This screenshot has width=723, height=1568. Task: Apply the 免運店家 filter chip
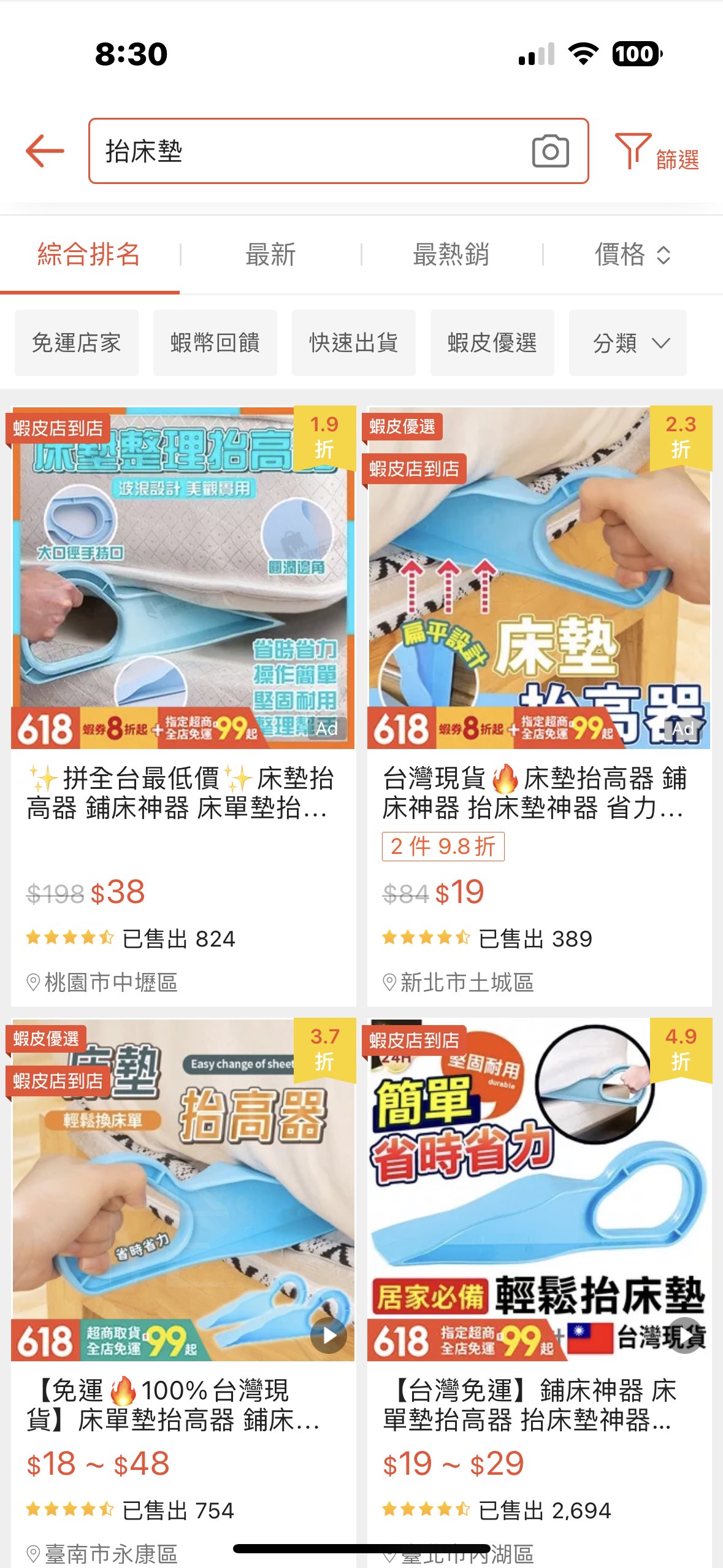[77, 343]
